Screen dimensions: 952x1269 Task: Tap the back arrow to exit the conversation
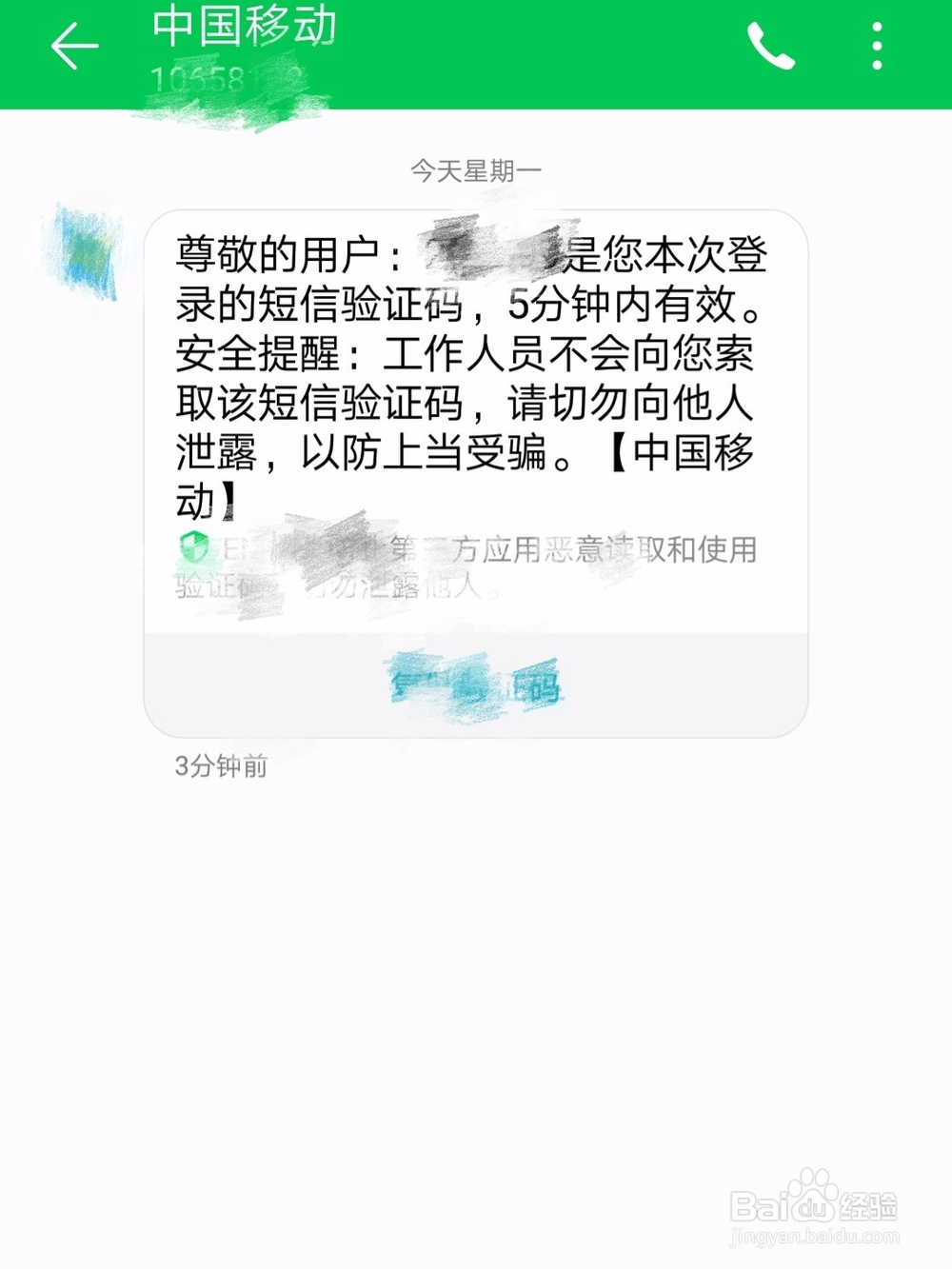74,48
